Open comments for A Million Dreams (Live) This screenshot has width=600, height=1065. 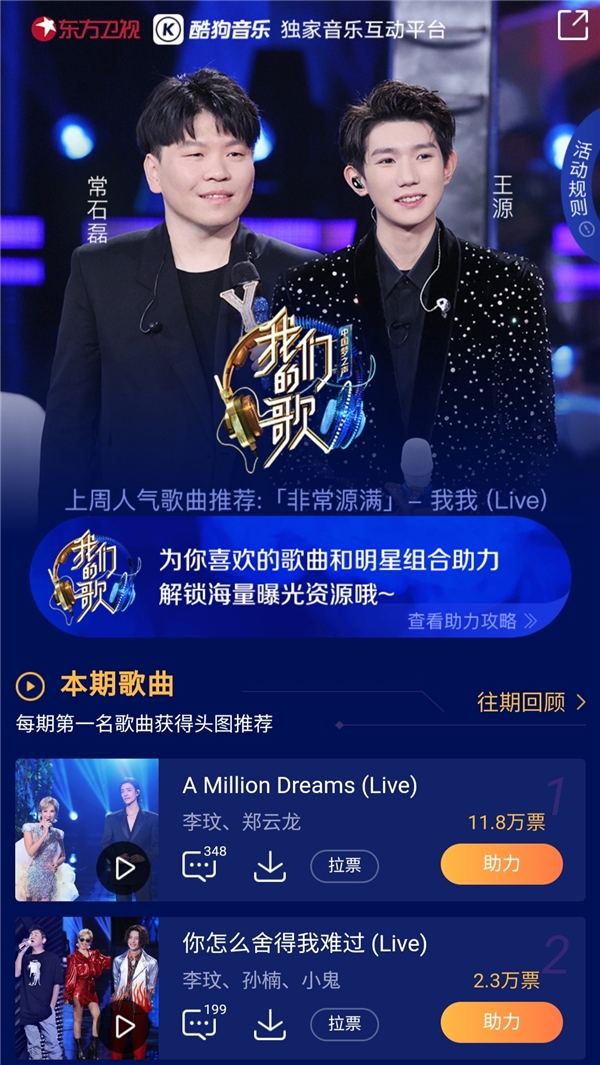pos(200,865)
